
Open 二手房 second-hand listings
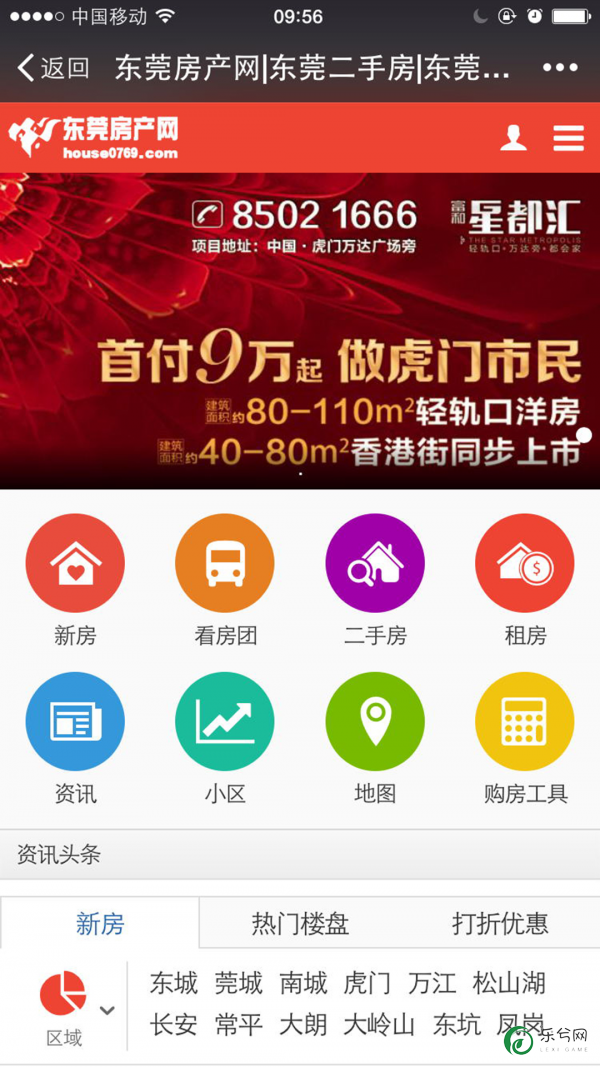point(375,563)
